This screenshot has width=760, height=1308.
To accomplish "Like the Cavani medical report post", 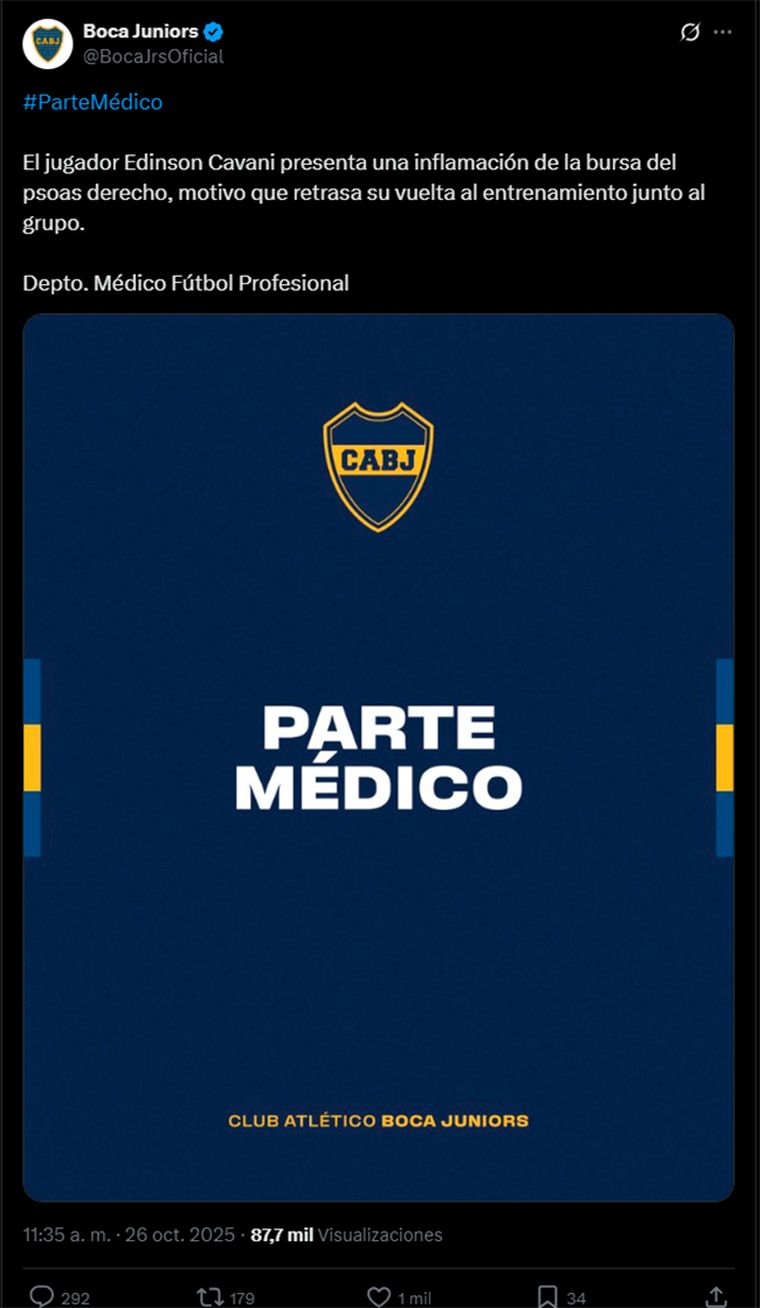I will [x=379, y=1296].
